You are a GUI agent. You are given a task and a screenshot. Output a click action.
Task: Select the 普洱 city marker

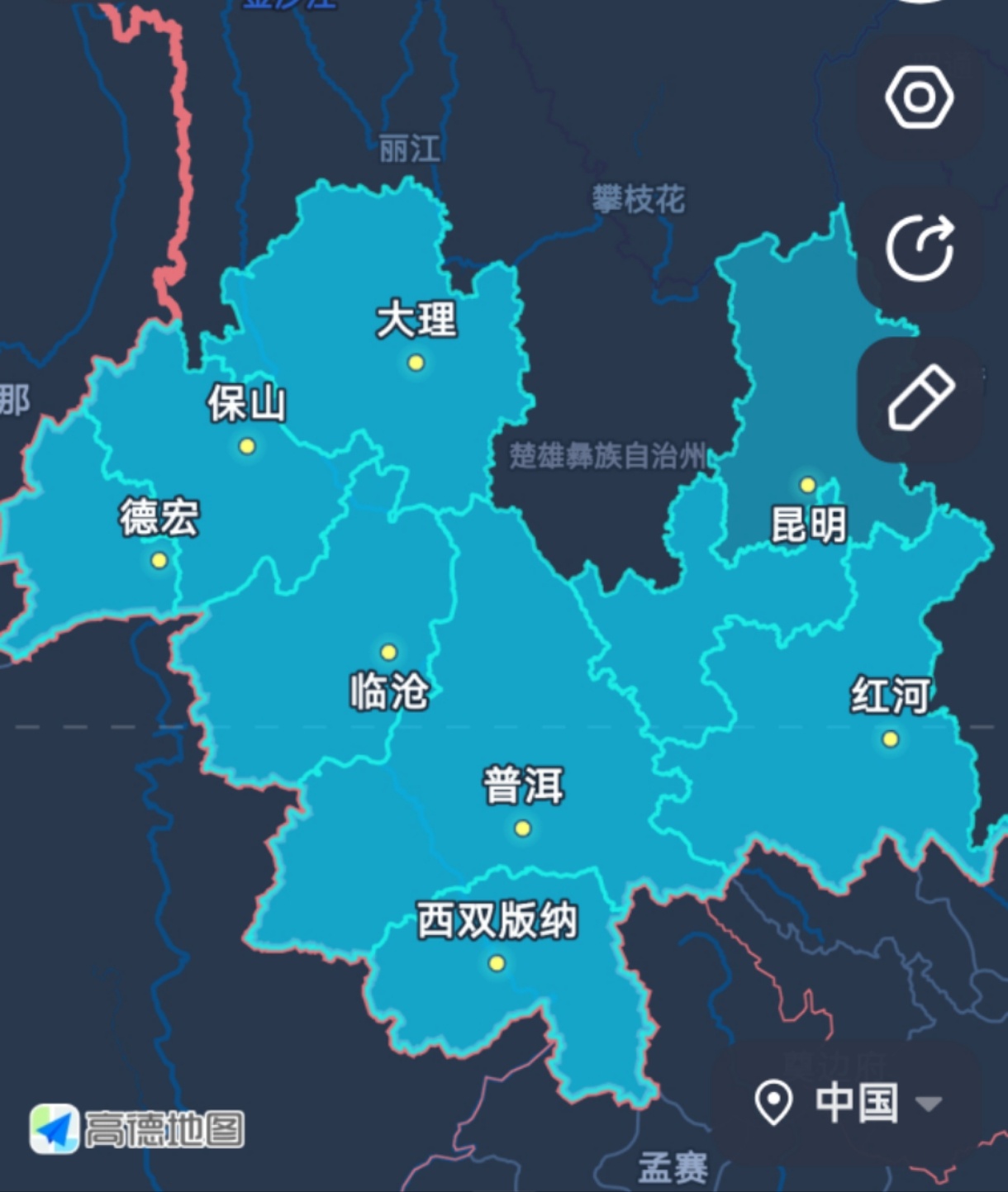point(522,829)
